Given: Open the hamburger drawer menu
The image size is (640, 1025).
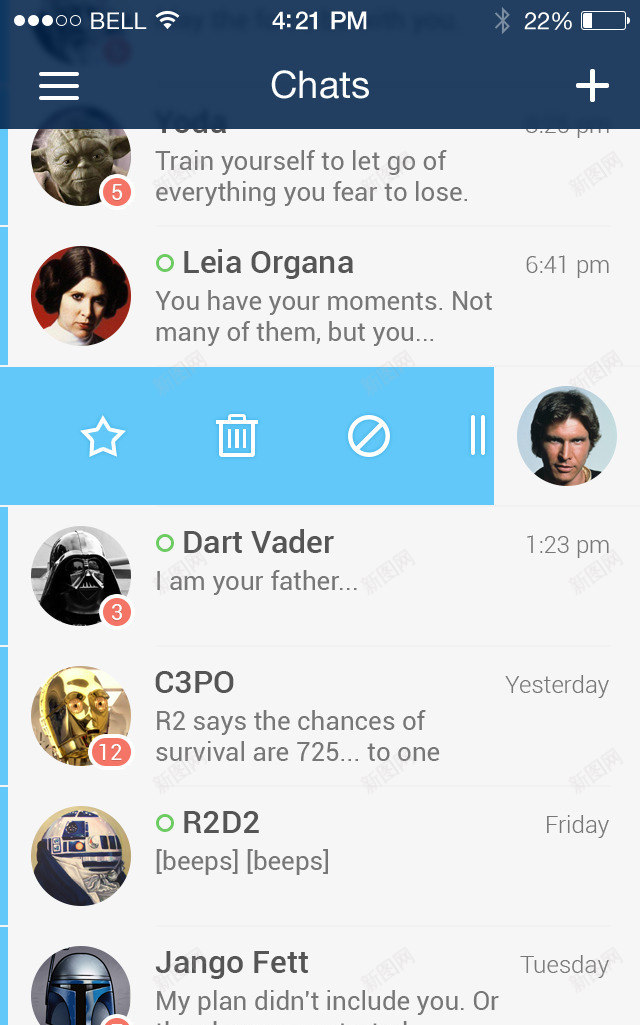Looking at the screenshot, I should coord(59,86).
